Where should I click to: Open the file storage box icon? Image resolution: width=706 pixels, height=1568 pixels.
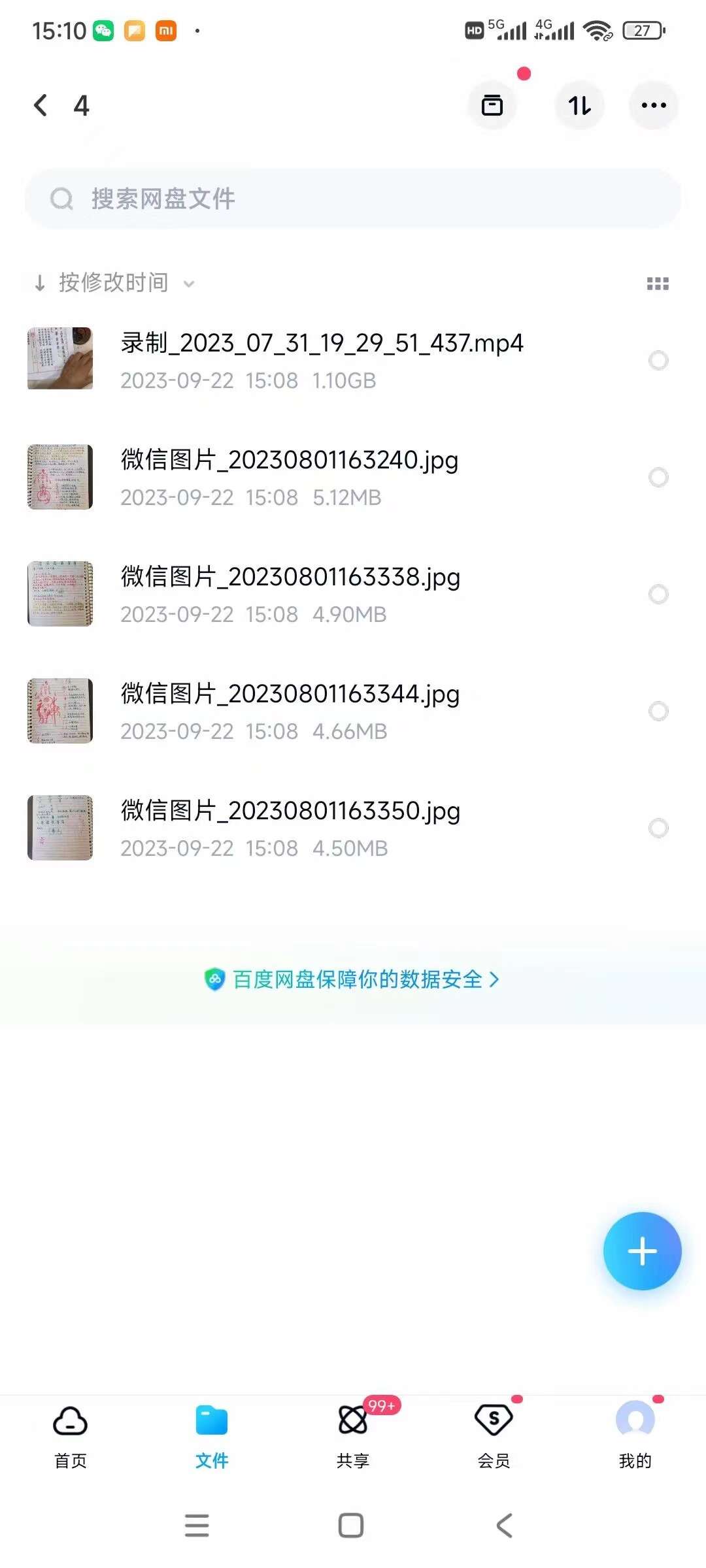point(492,105)
